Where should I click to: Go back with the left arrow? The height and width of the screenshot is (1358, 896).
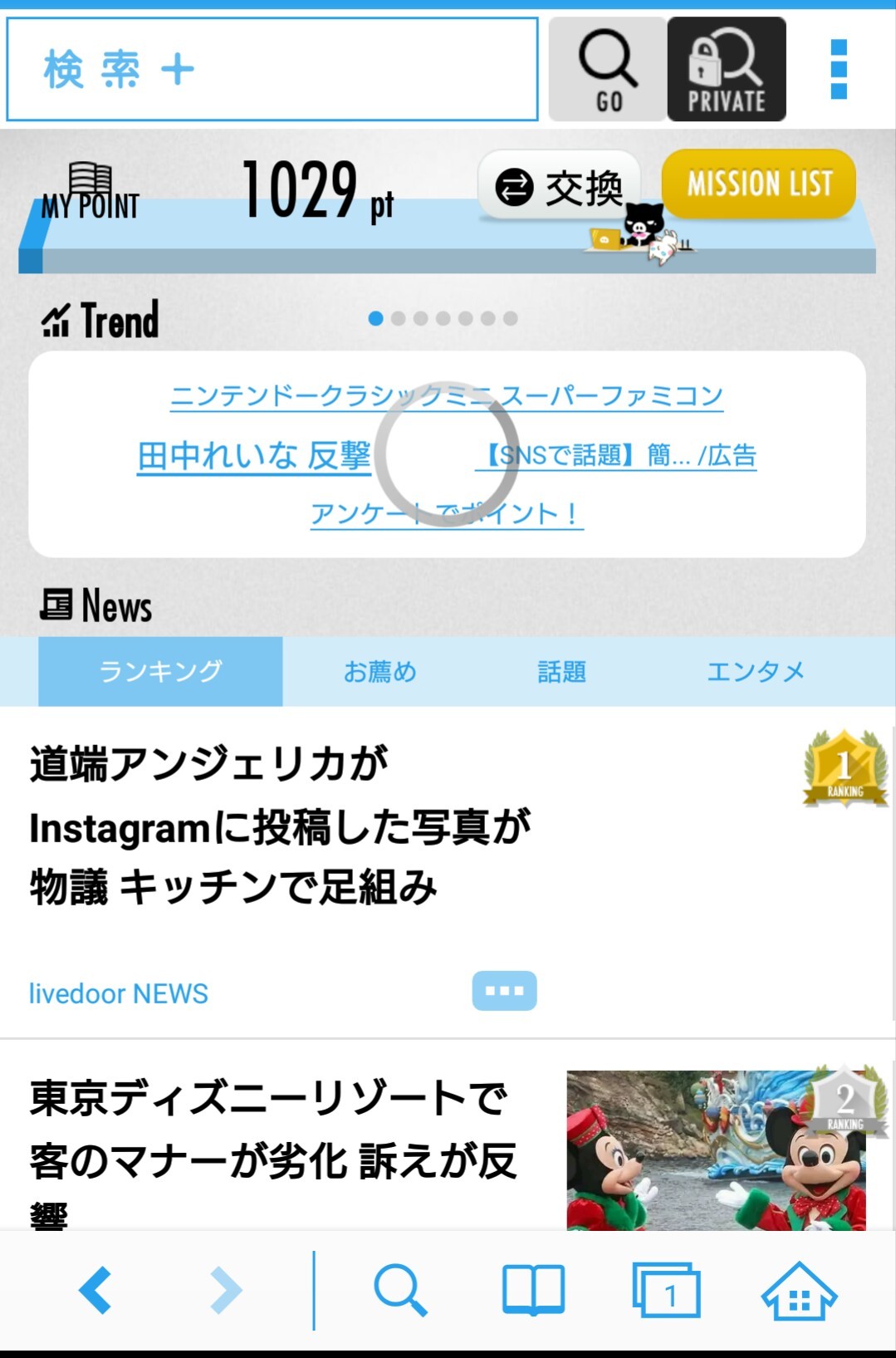[95, 1291]
